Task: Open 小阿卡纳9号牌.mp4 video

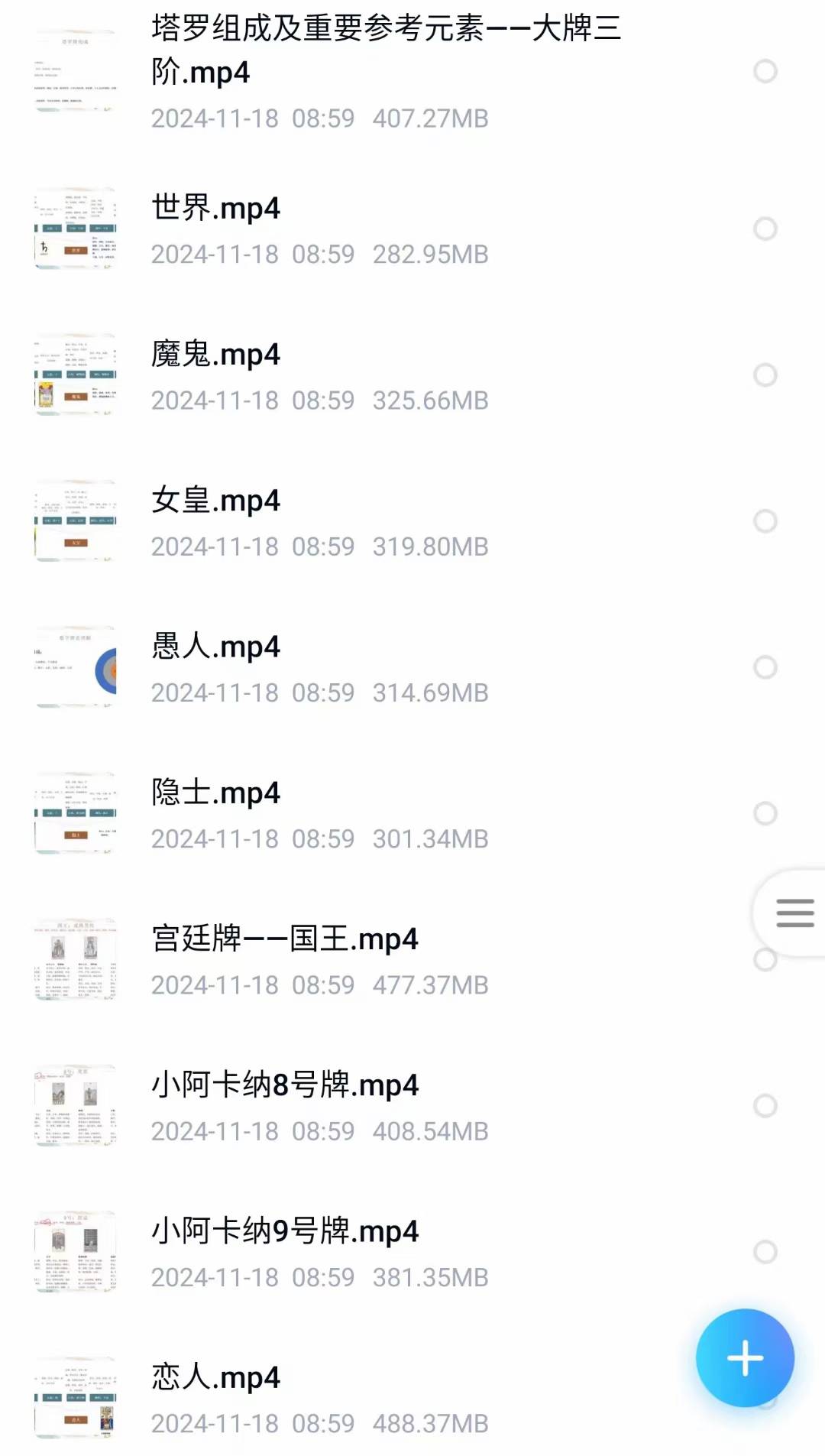Action: 285,1232
